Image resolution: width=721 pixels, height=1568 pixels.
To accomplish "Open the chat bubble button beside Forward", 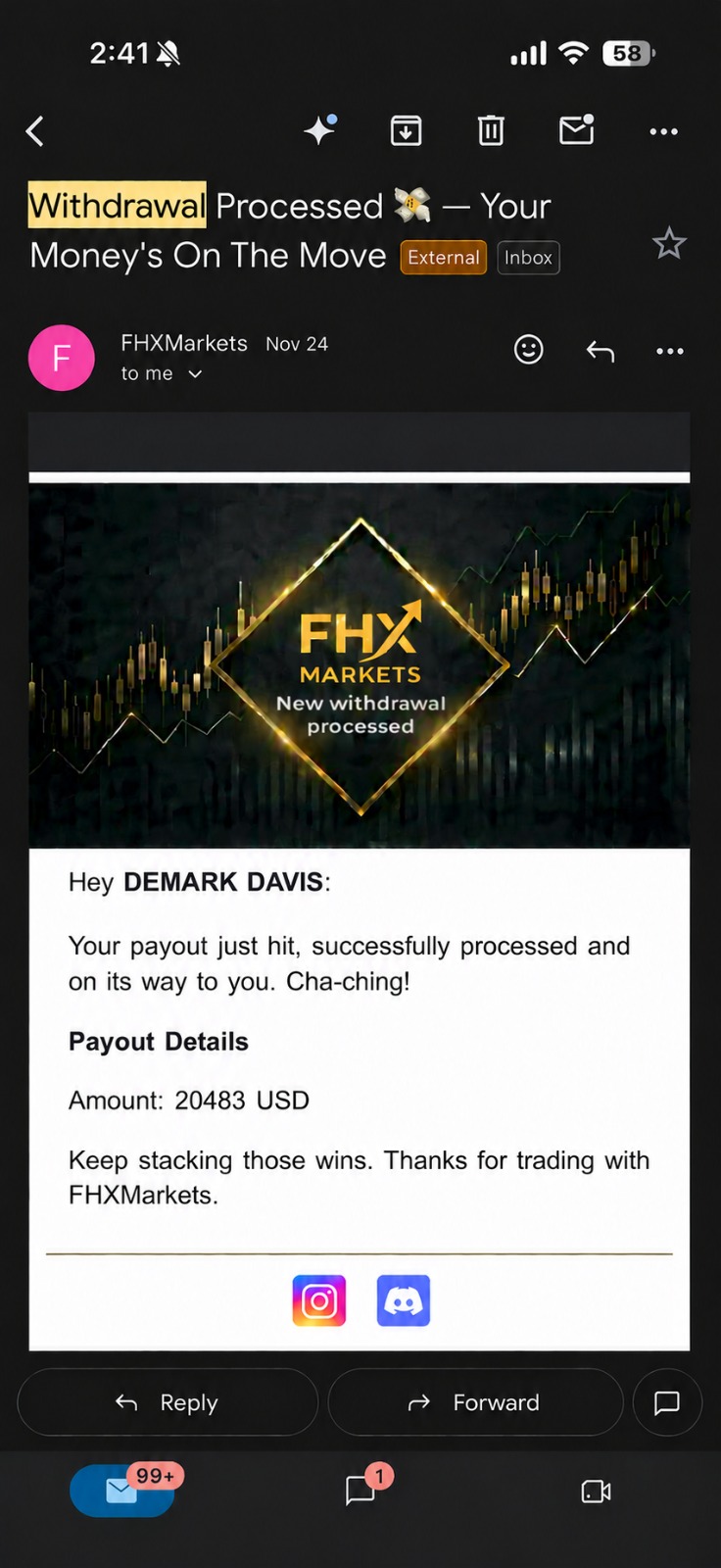I will tap(667, 1402).
